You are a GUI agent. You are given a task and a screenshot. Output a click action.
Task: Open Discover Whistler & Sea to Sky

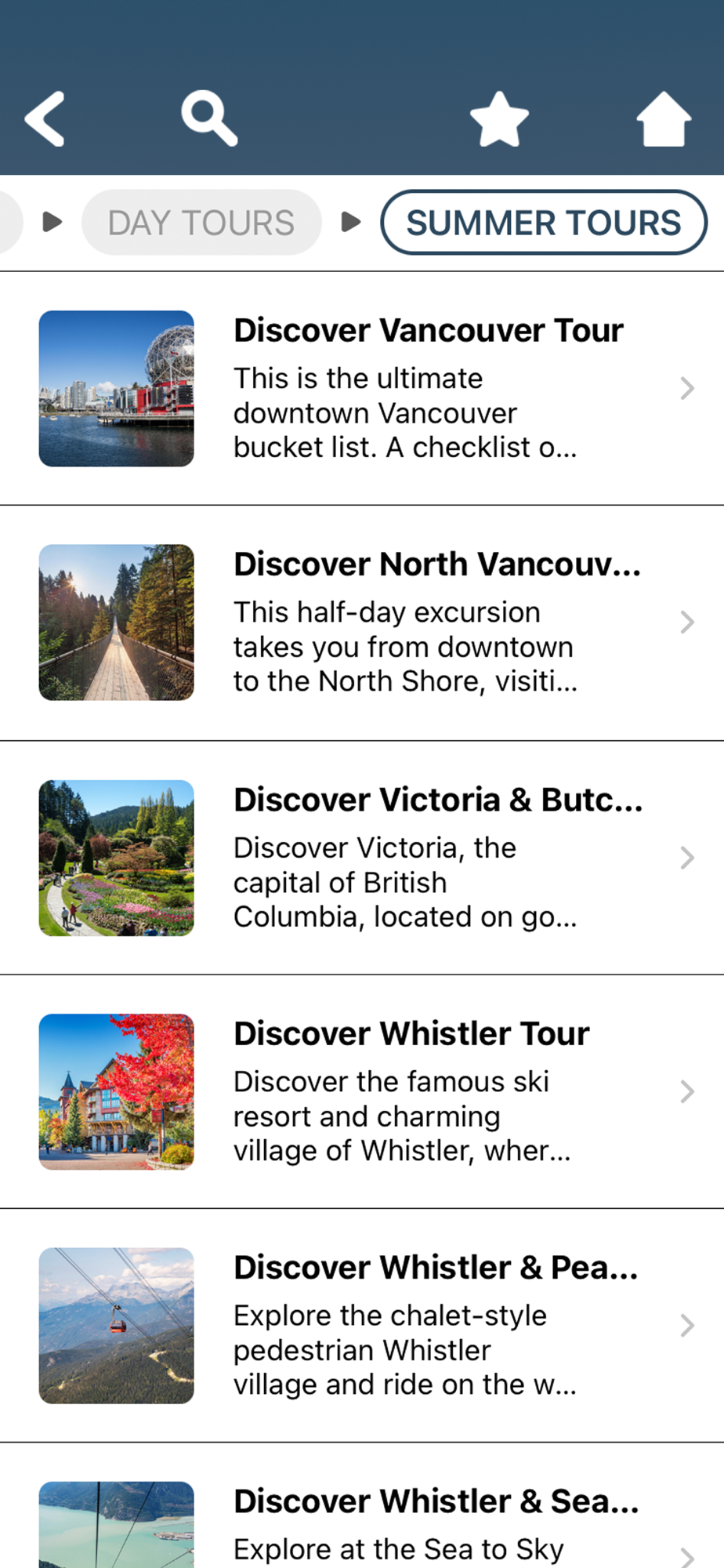(x=362, y=1505)
